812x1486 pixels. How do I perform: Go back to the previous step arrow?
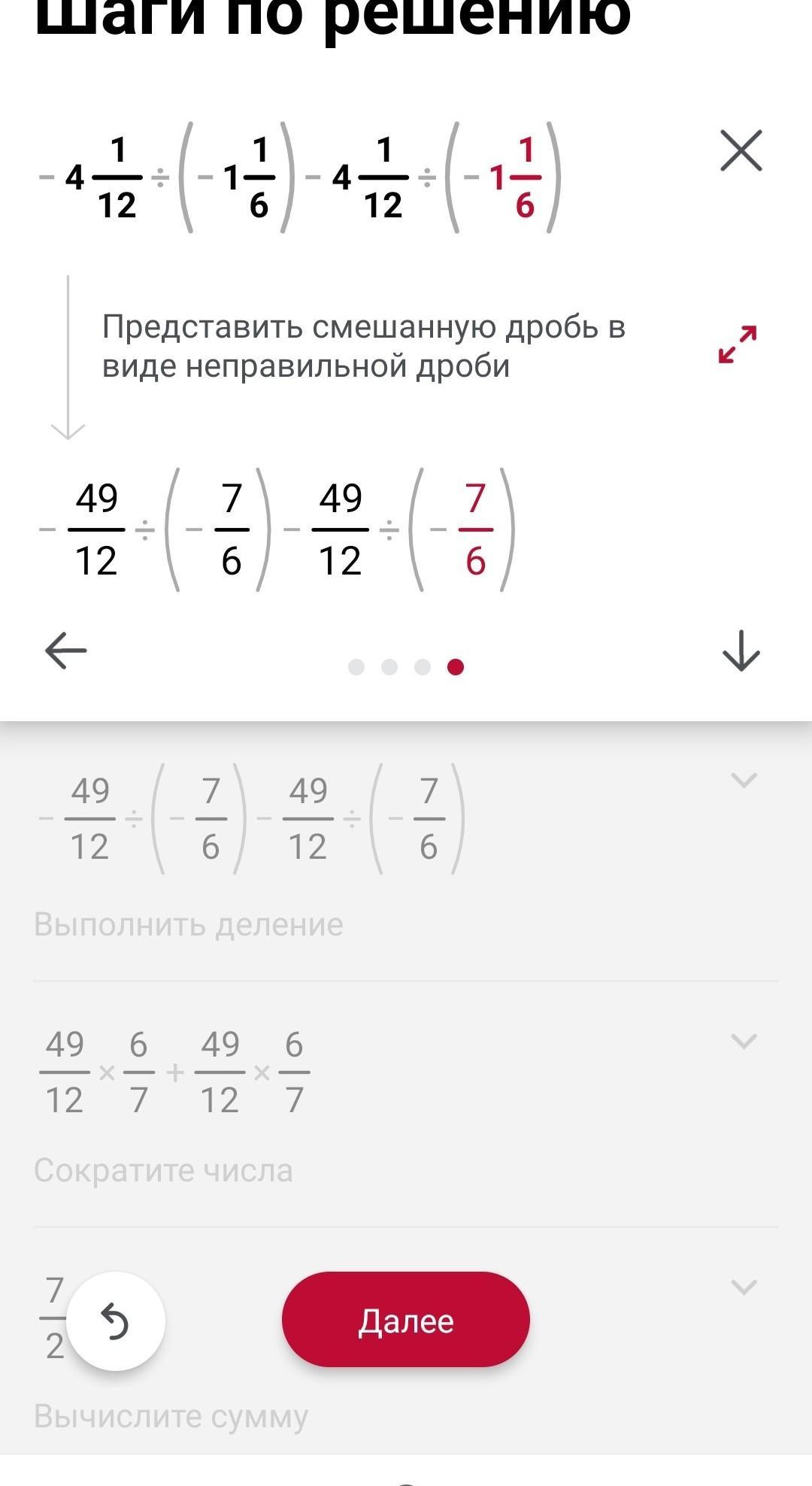[x=66, y=651]
